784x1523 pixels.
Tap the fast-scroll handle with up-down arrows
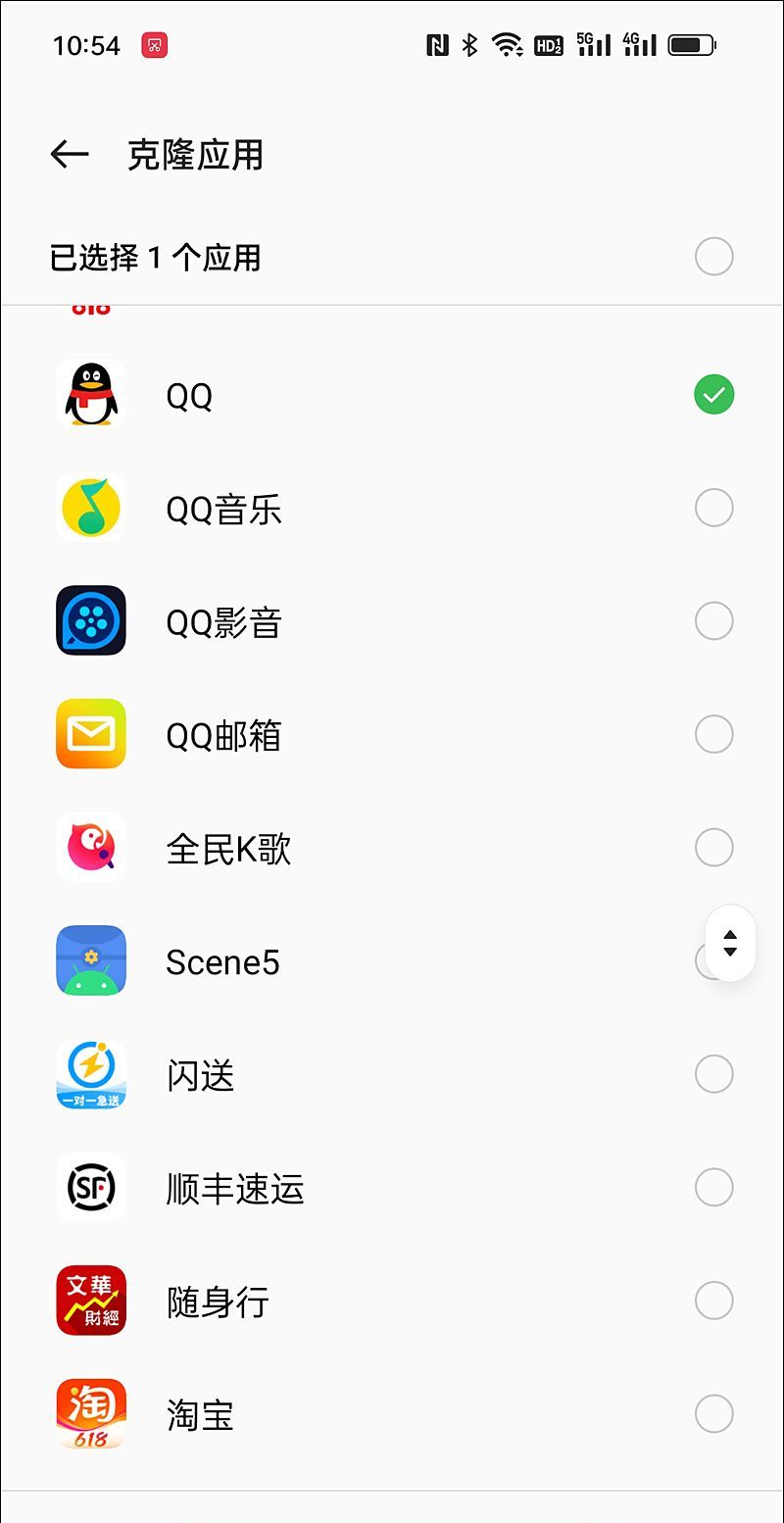pos(729,943)
